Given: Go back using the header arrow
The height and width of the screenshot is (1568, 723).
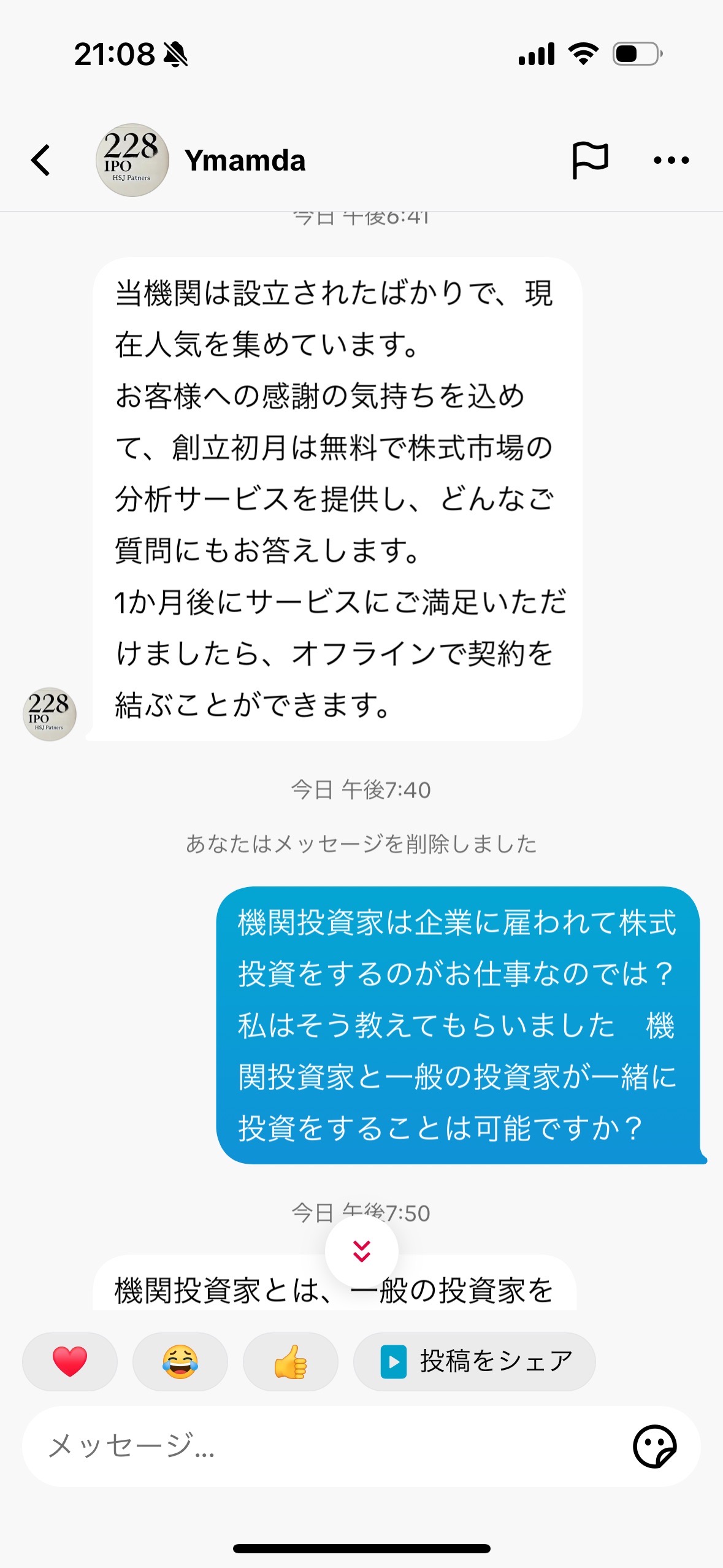Looking at the screenshot, I should pos(41,160).
